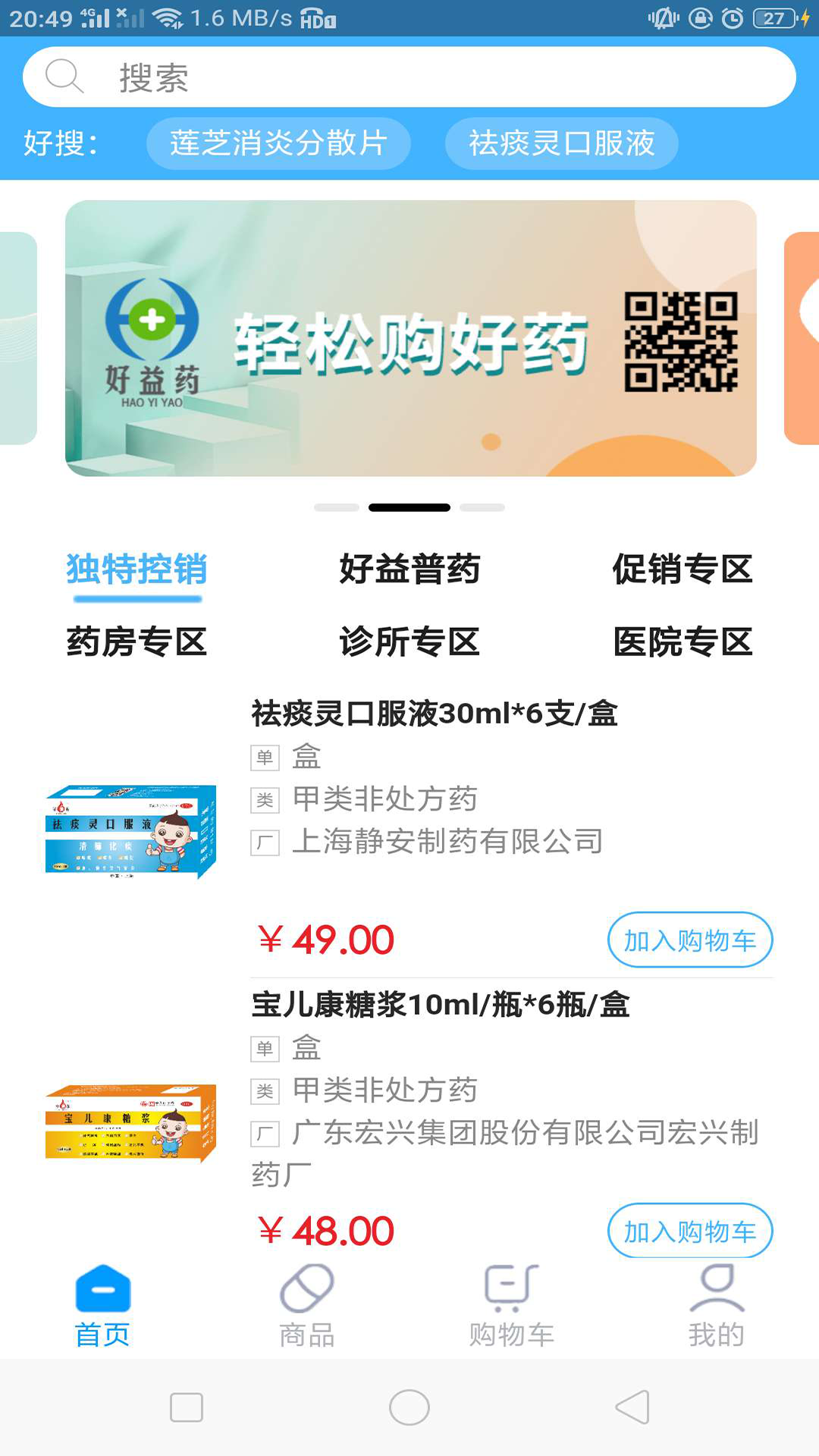The height and width of the screenshot is (1456, 819).
Task: Tap the system home button
Action: pyautogui.click(x=409, y=1407)
